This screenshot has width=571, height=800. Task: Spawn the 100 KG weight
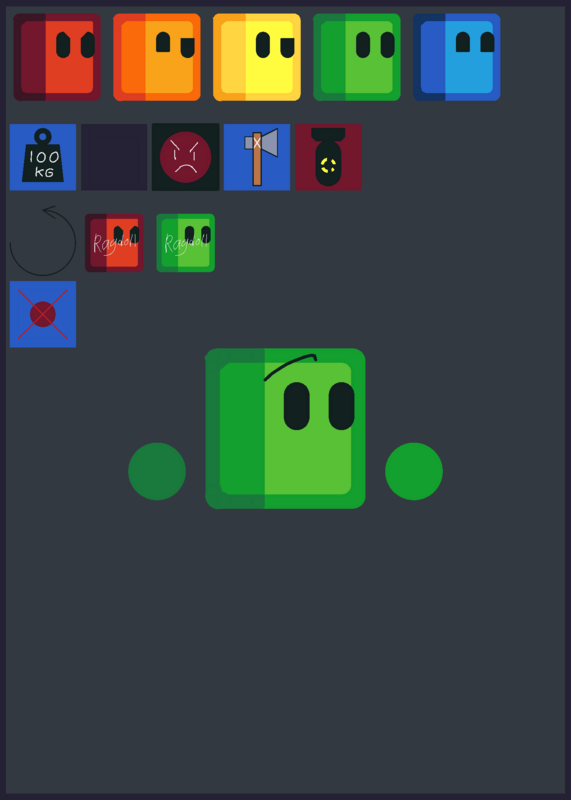[x=43, y=157]
